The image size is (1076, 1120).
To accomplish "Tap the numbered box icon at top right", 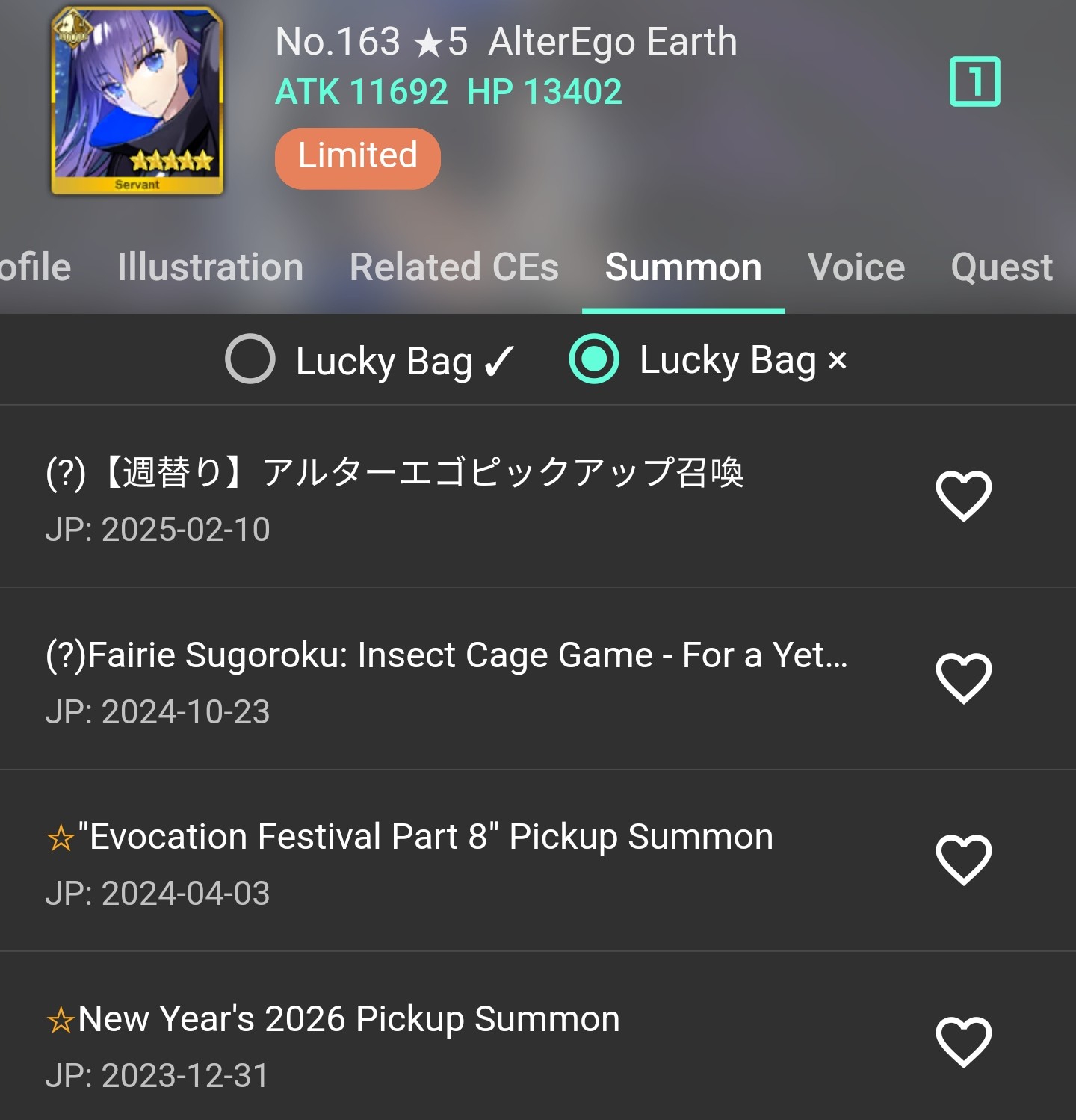I will click(x=974, y=81).
